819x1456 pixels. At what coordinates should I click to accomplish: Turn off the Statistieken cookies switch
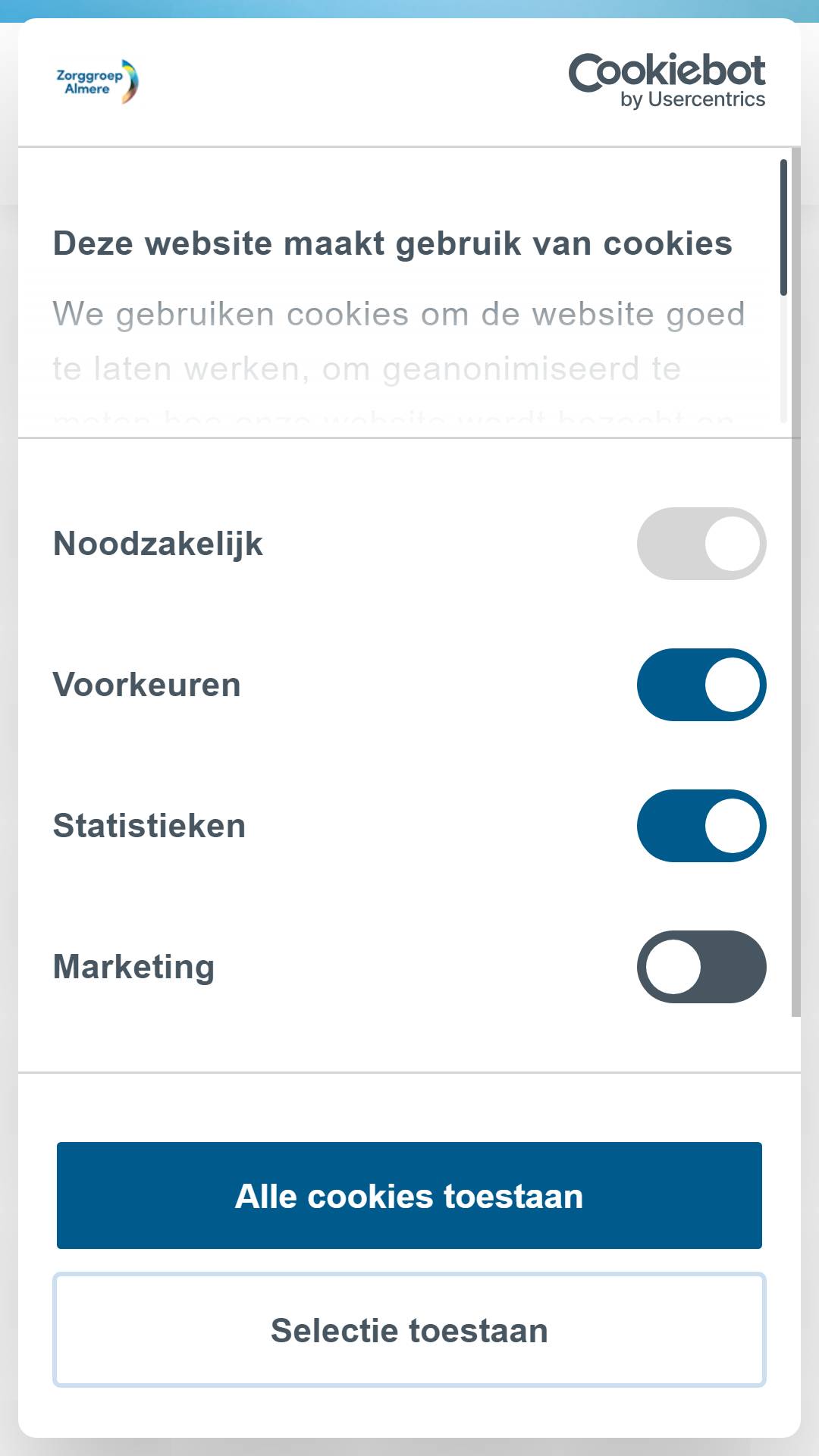point(701,826)
